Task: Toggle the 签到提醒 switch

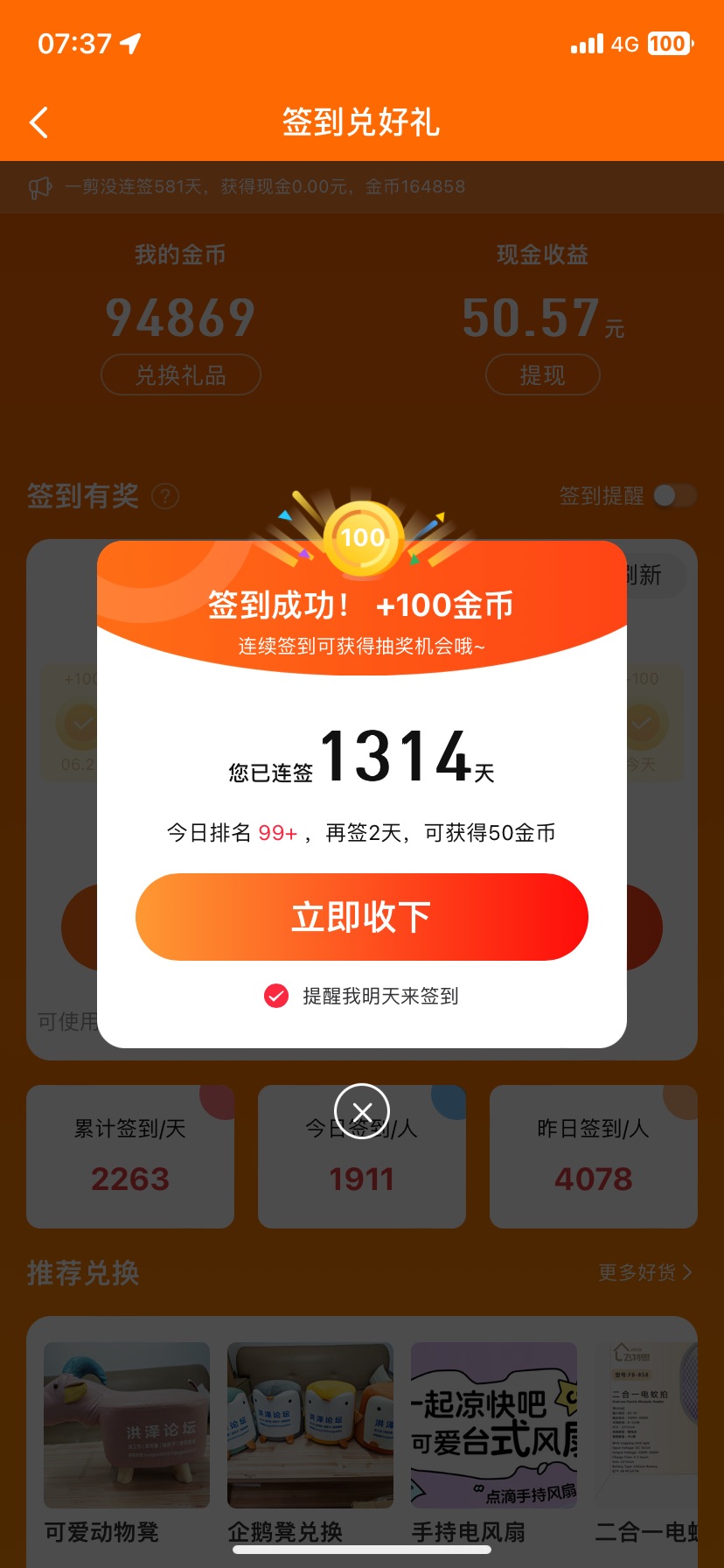Action: [x=674, y=496]
